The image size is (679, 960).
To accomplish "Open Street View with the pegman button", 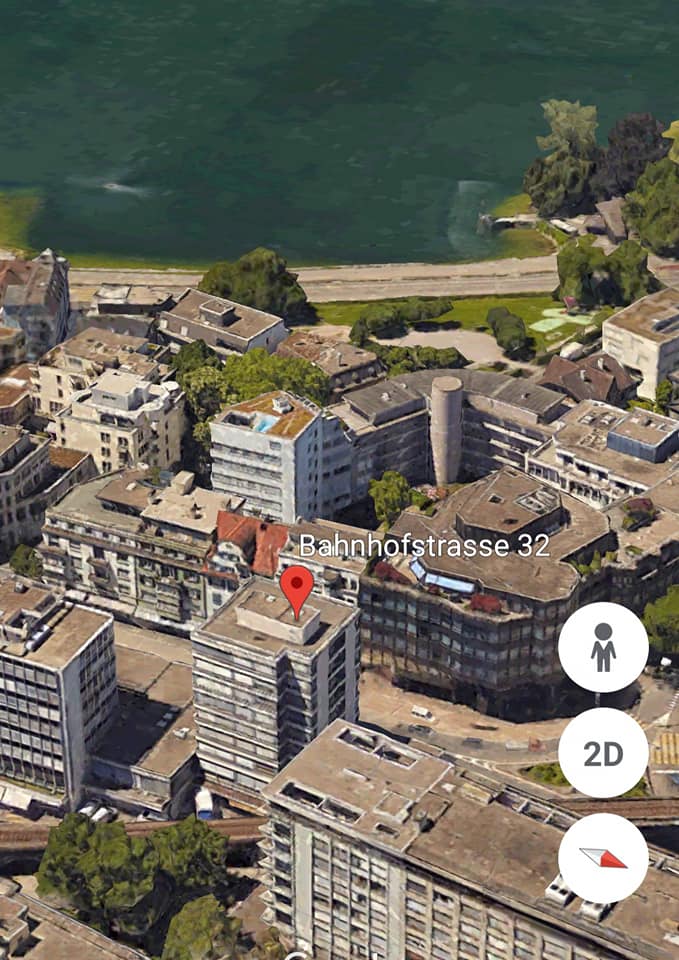I will pyautogui.click(x=603, y=647).
